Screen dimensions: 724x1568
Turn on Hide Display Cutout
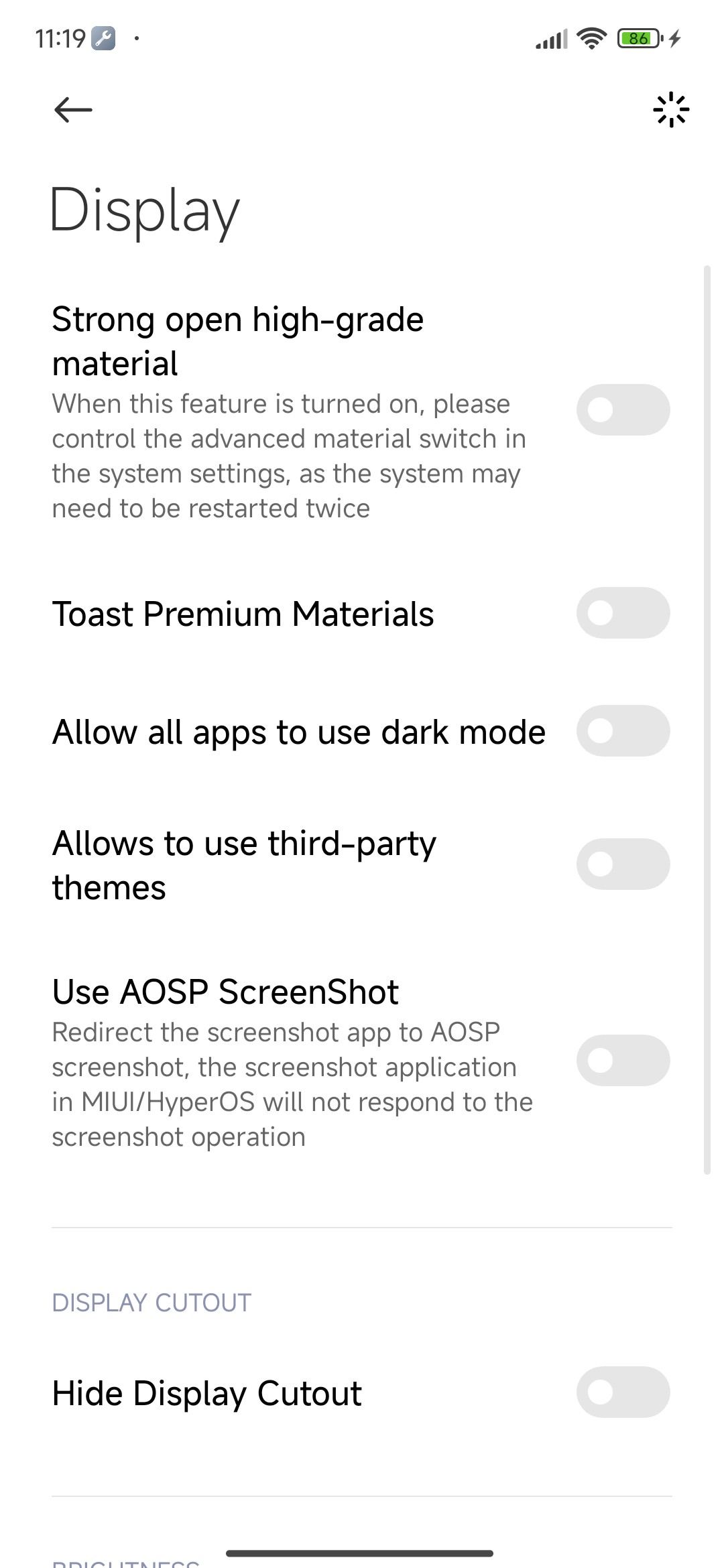tap(623, 1392)
